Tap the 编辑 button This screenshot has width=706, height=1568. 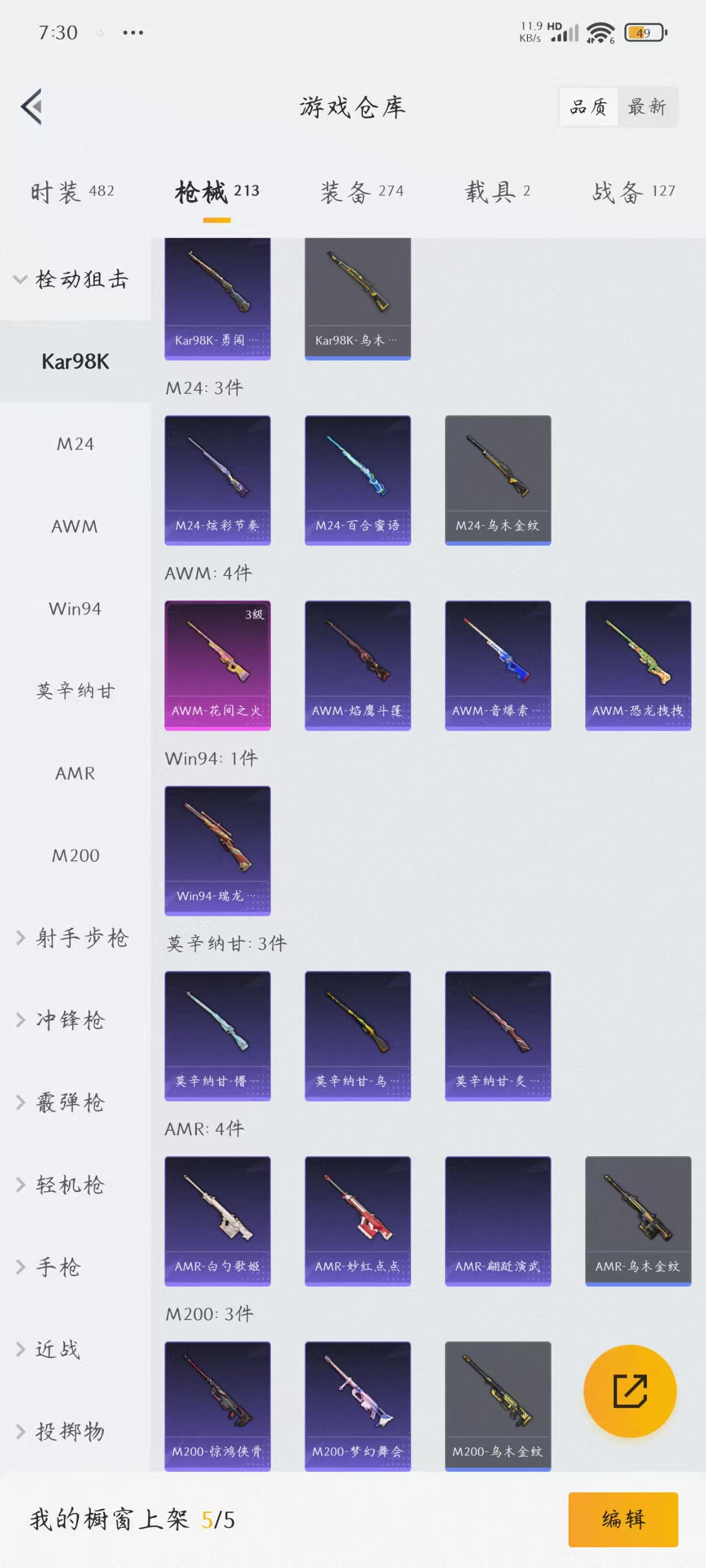623,1519
